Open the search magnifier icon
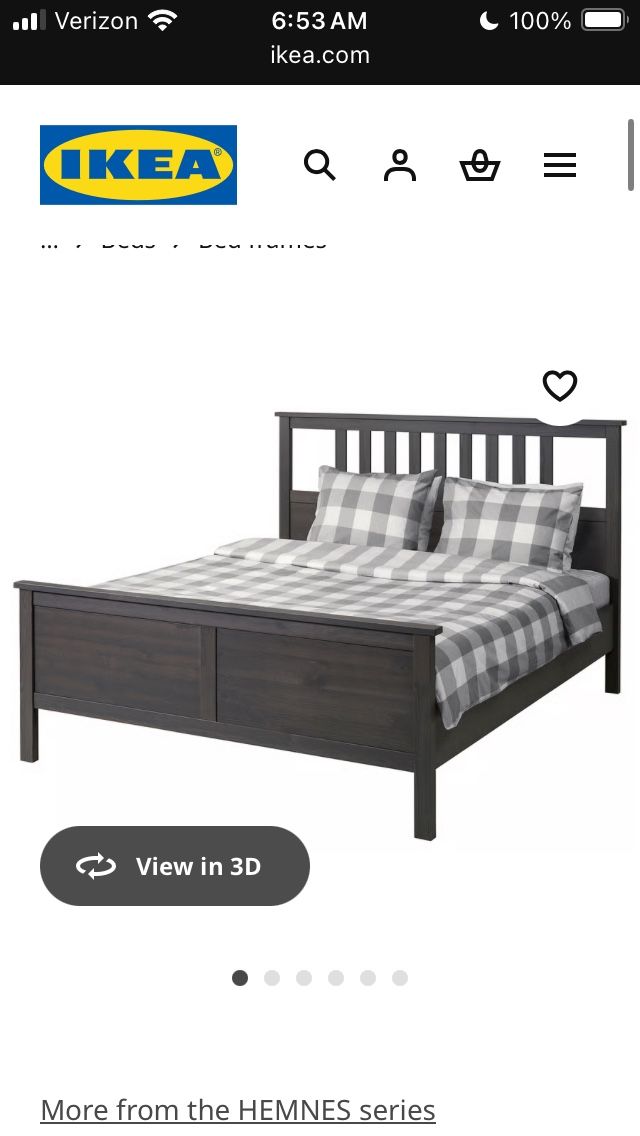Screen dimensions: 640x1136 coord(320,165)
